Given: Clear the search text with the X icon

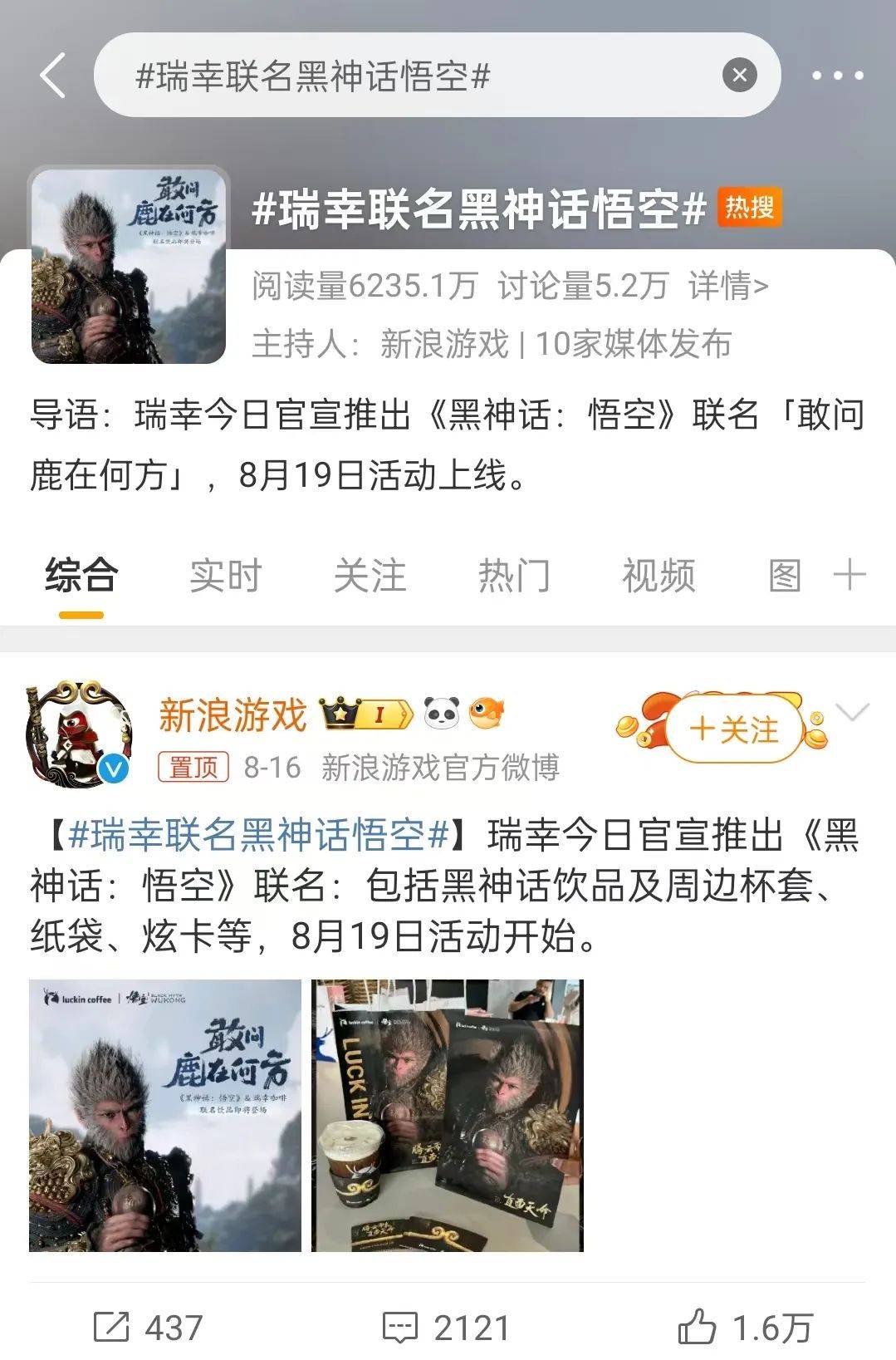Looking at the screenshot, I should [x=737, y=73].
